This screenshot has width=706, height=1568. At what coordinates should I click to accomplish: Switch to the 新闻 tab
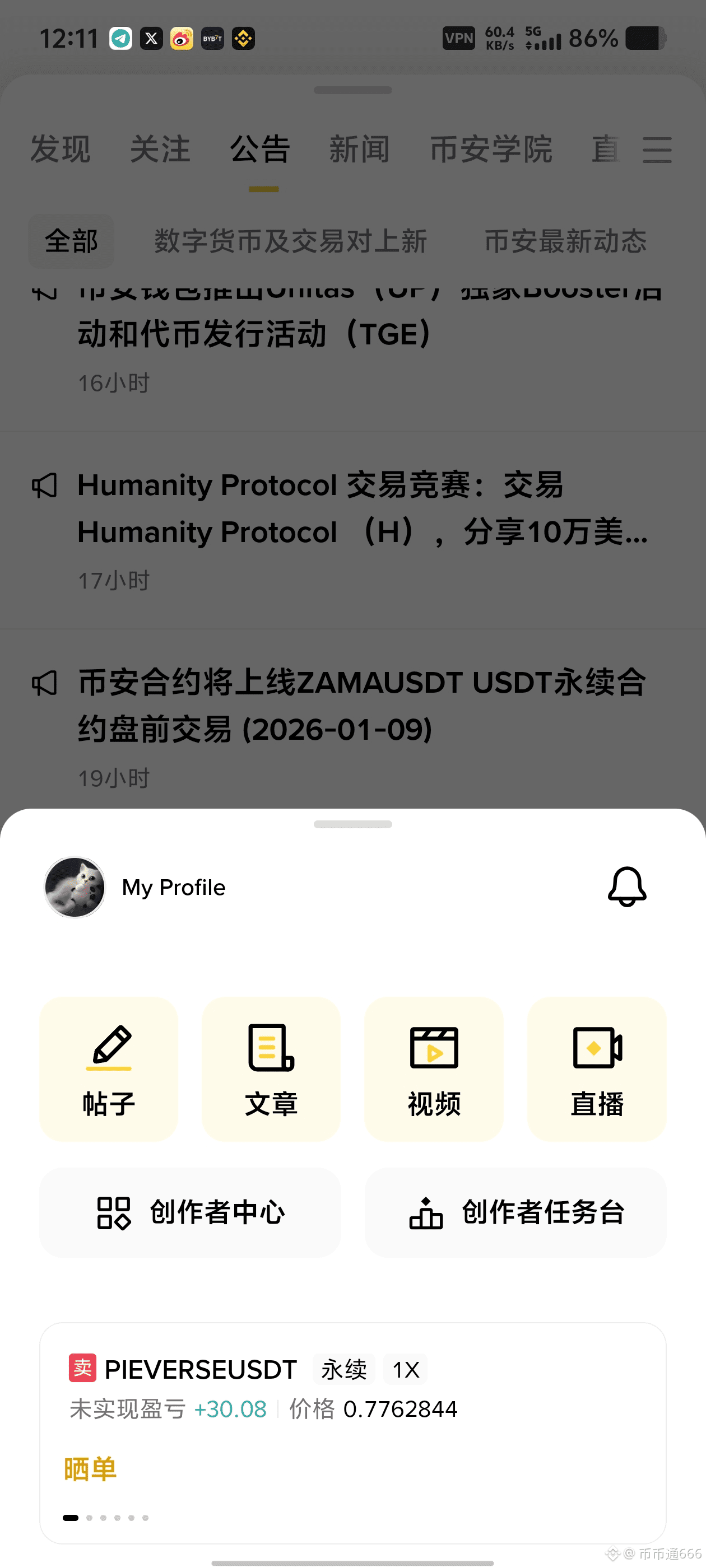pos(359,149)
